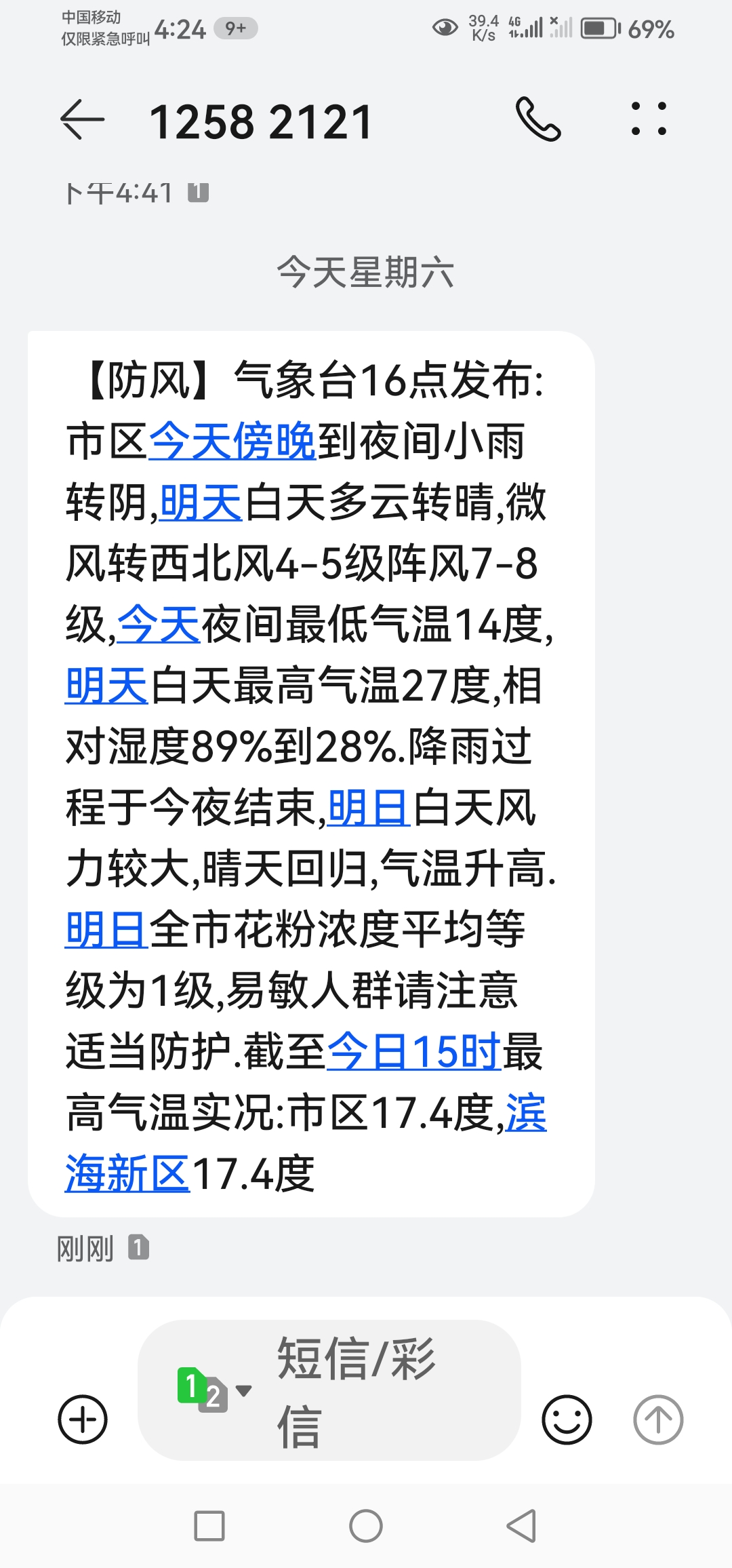Focus the 短信/彩信 message input field

pyautogui.click(x=380, y=1390)
